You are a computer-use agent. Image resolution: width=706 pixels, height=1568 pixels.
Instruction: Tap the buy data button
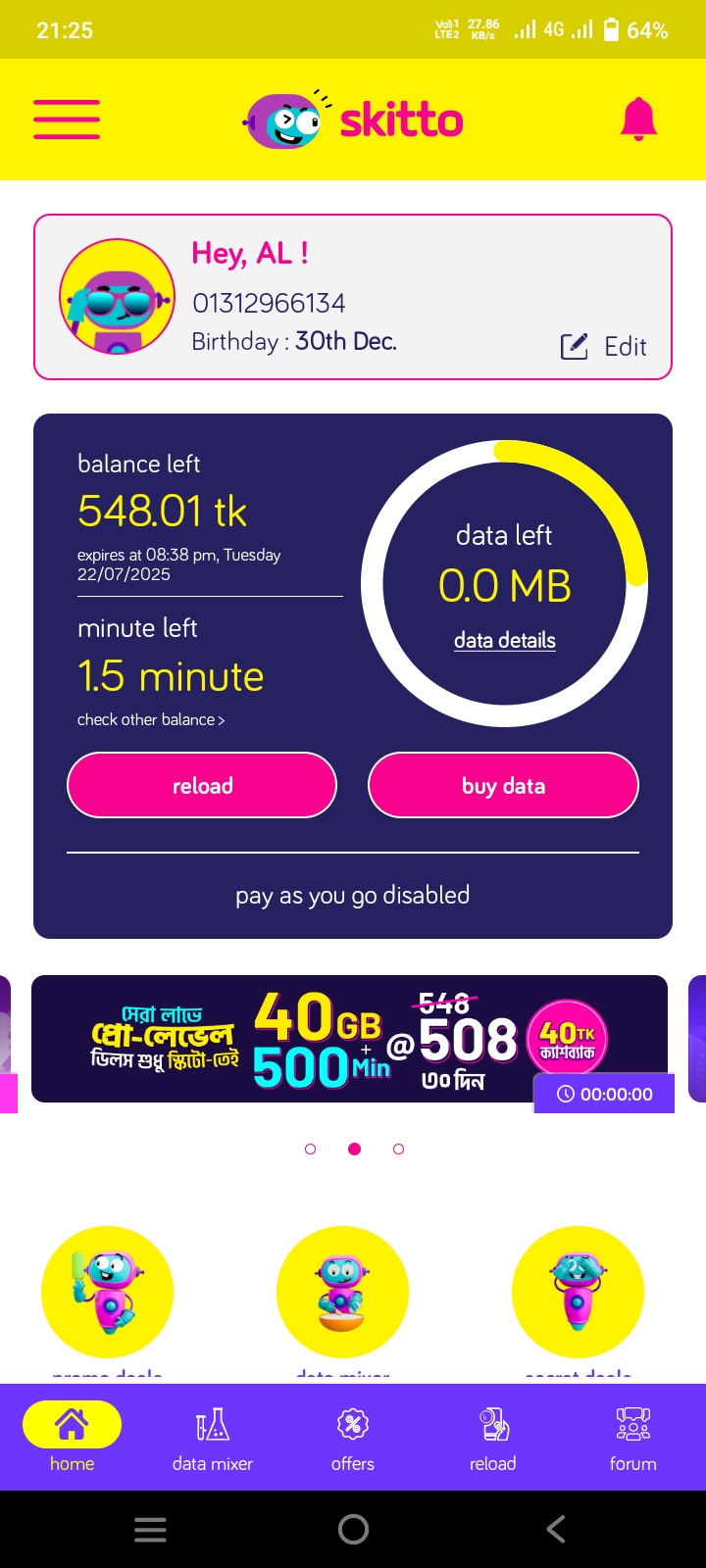click(503, 785)
